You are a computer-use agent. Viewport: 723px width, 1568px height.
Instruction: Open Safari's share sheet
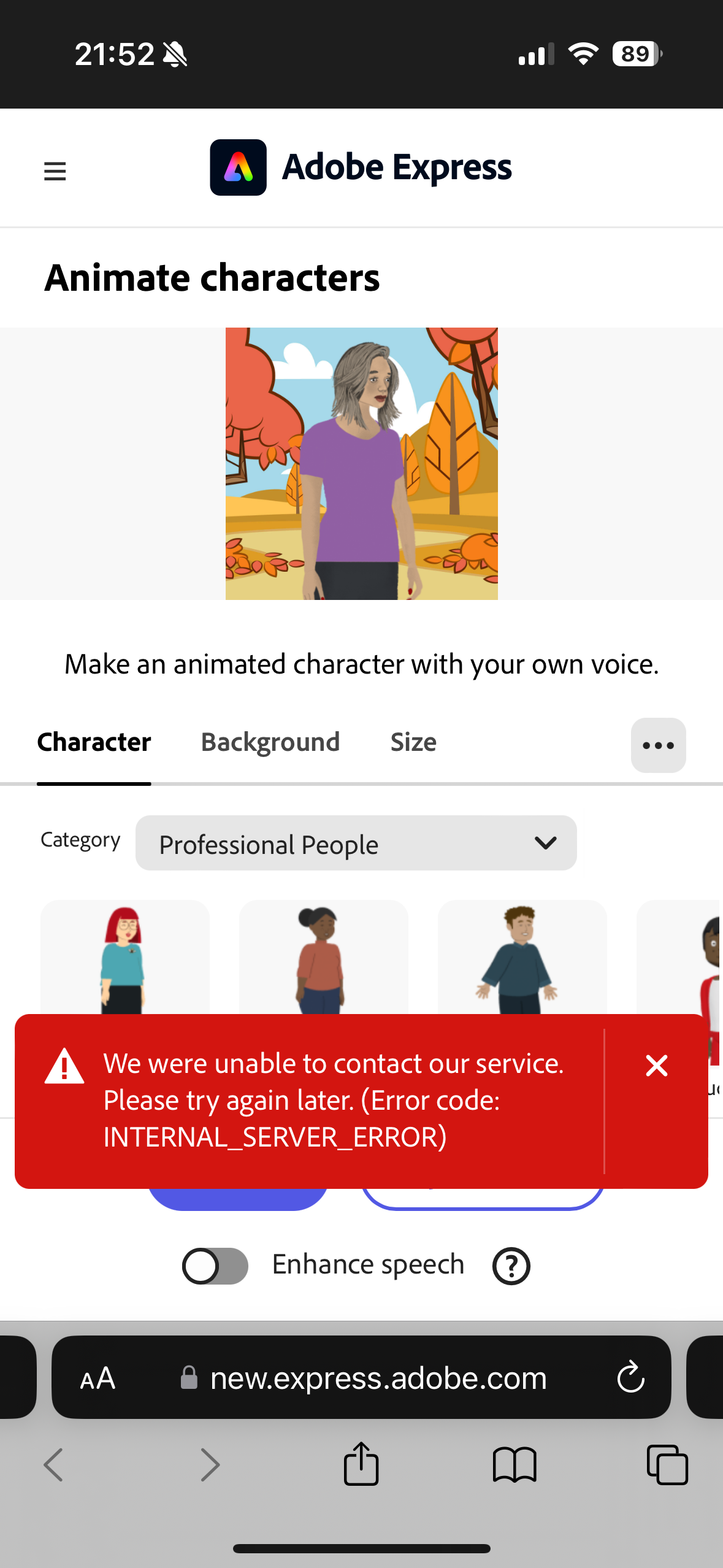point(361,1464)
